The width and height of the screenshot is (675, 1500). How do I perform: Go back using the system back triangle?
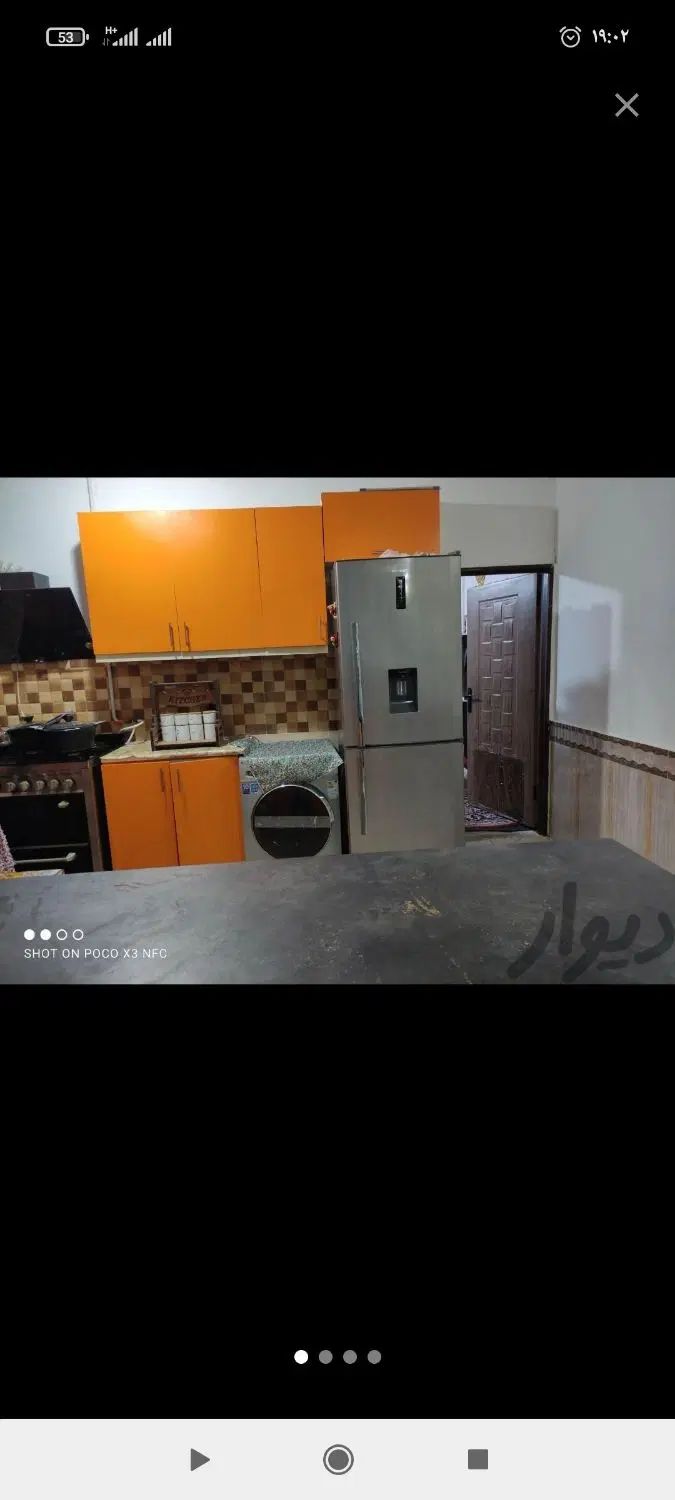coord(199,1460)
